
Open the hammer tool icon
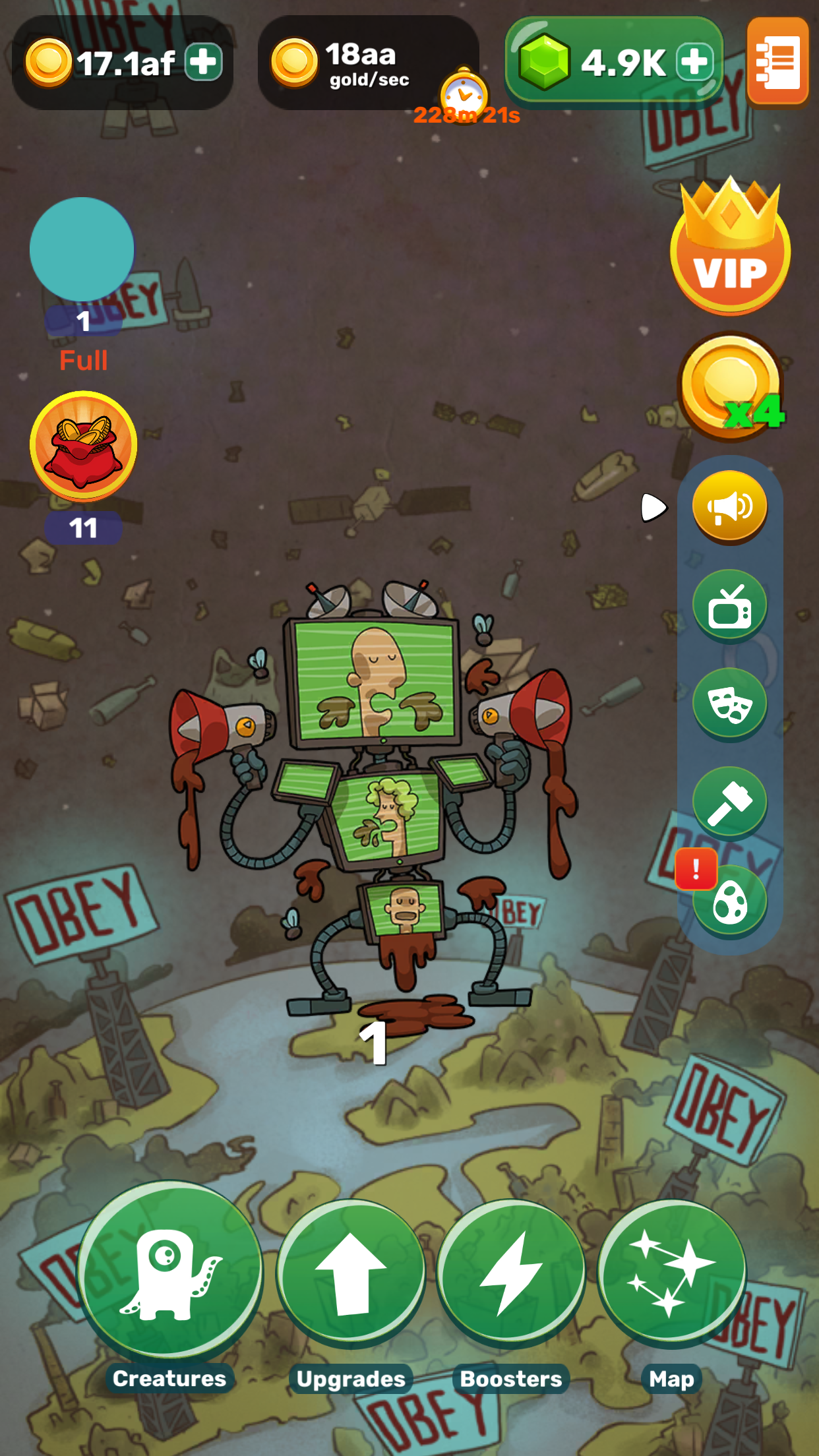click(x=729, y=803)
